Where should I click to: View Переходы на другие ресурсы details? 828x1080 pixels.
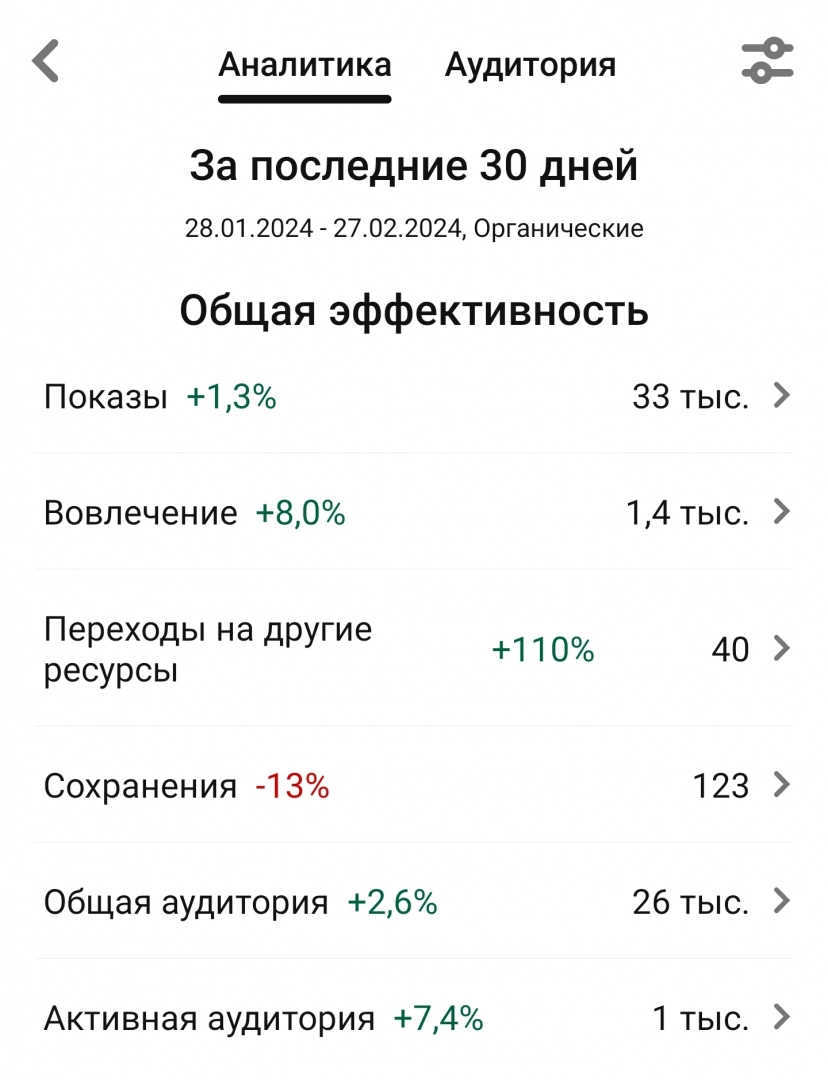tap(414, 648)
